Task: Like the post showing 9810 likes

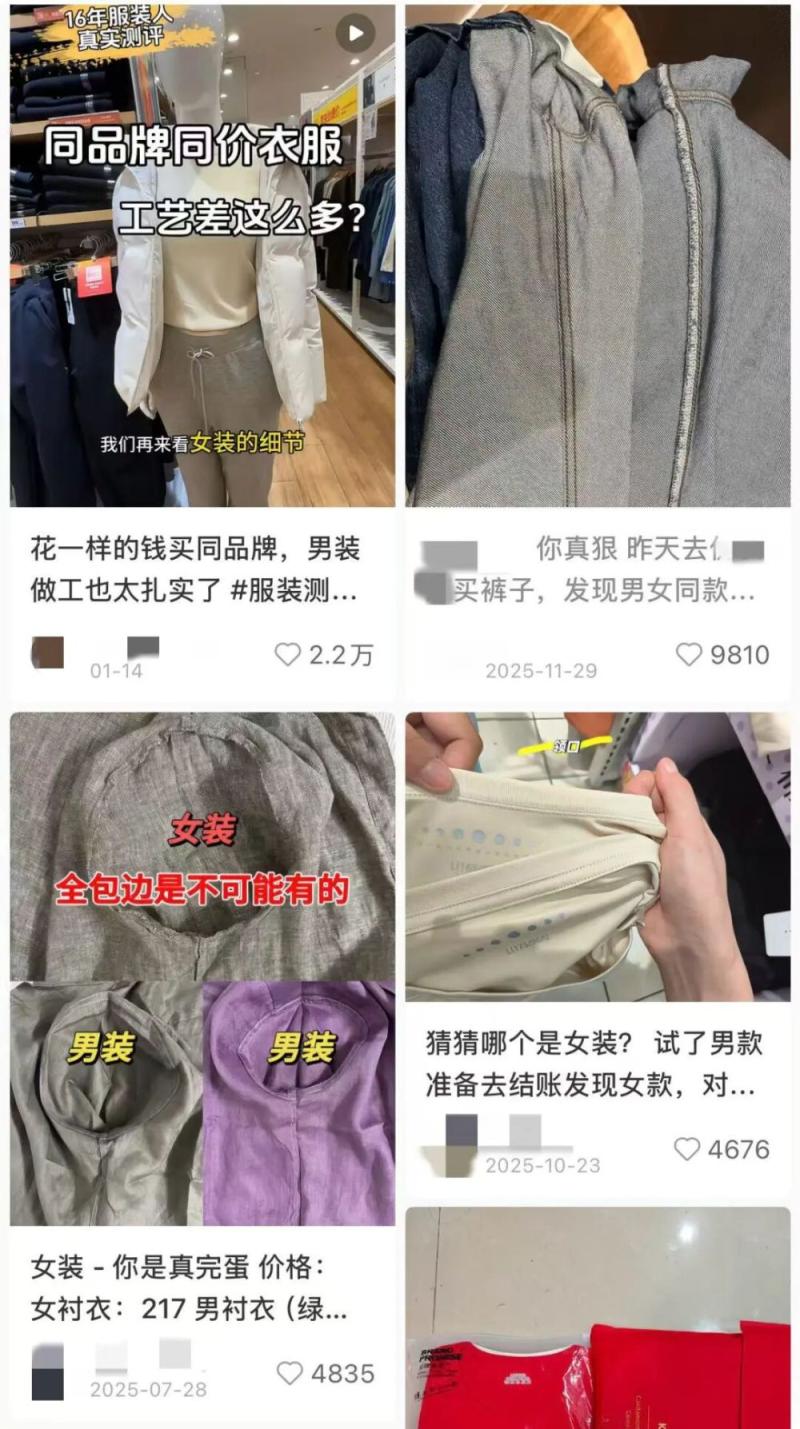Action: [x=689, y=655]
